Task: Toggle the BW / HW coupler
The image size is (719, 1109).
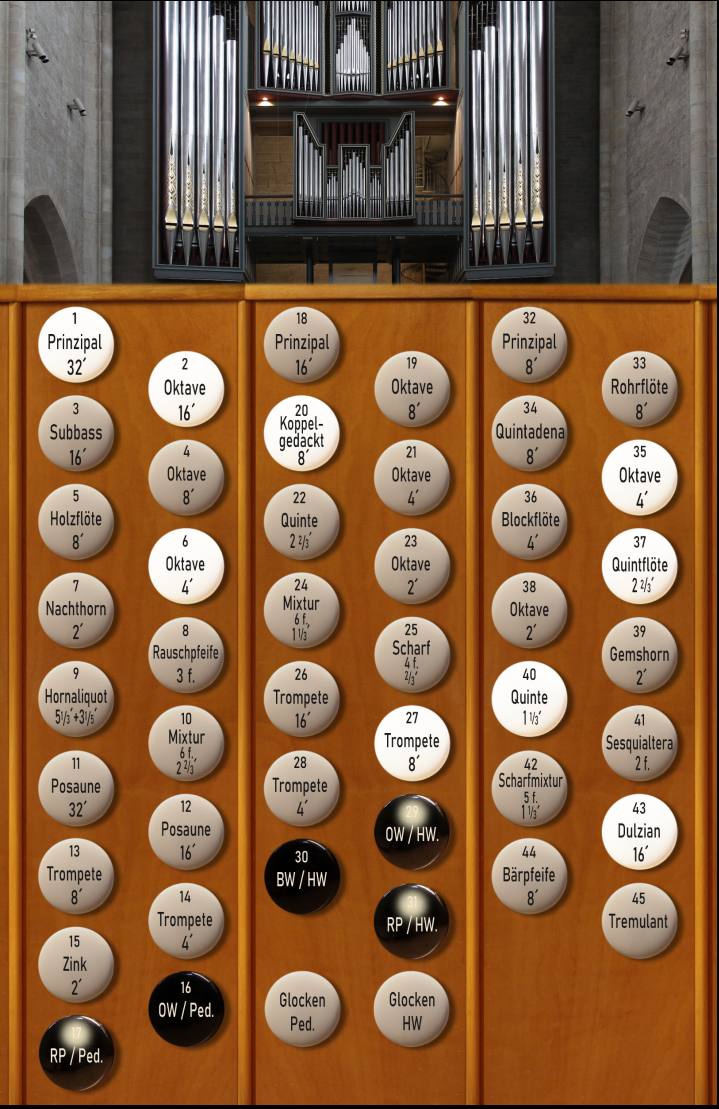Action: pyautogui.click(x=302, y=877)
